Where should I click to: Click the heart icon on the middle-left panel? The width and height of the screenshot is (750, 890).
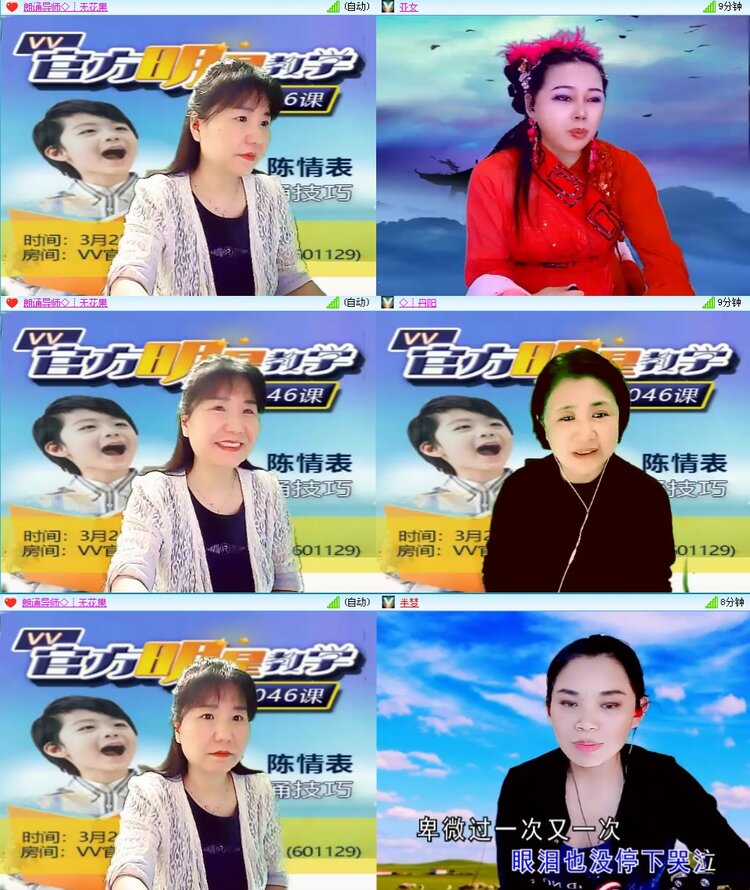pyautogui.click(x=8, y=305)
